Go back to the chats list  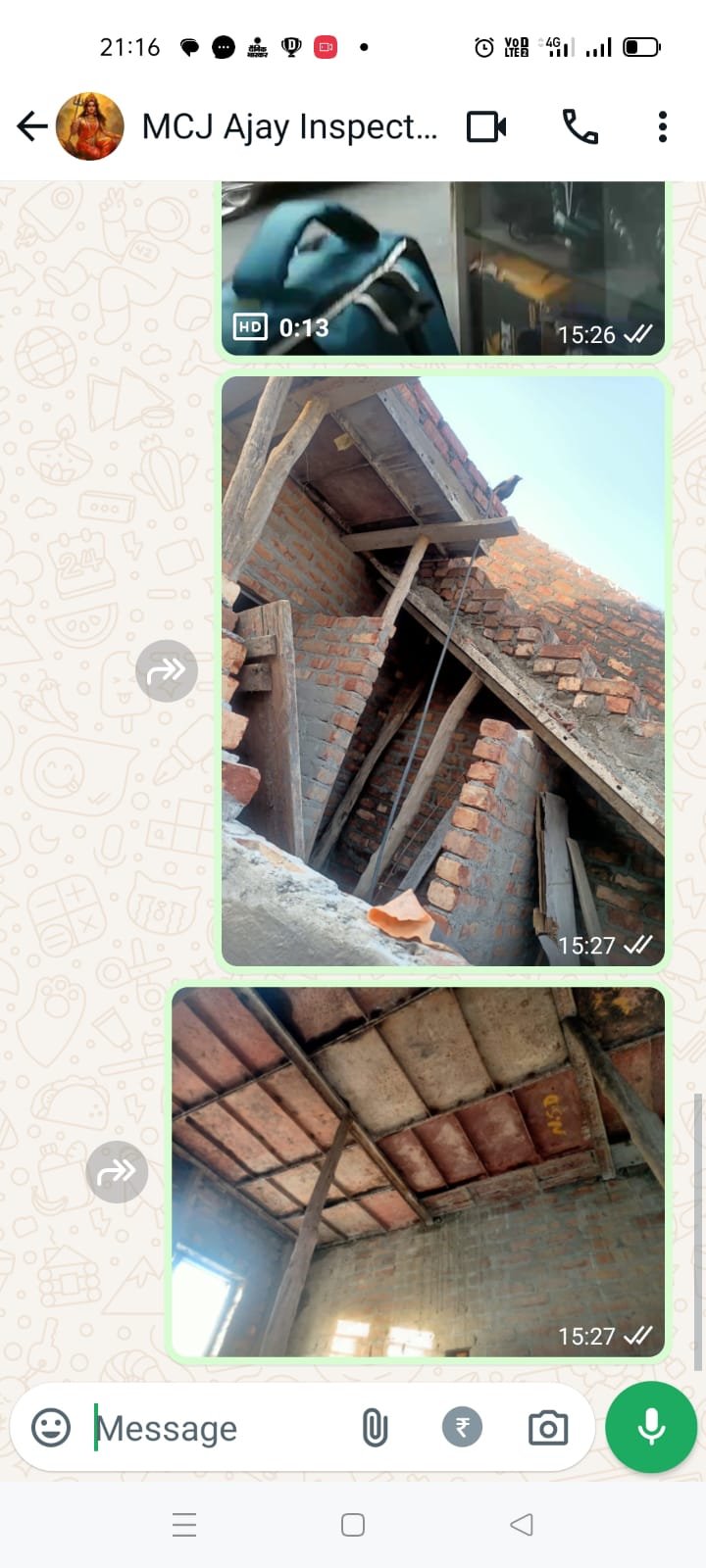tap(32, 126)
